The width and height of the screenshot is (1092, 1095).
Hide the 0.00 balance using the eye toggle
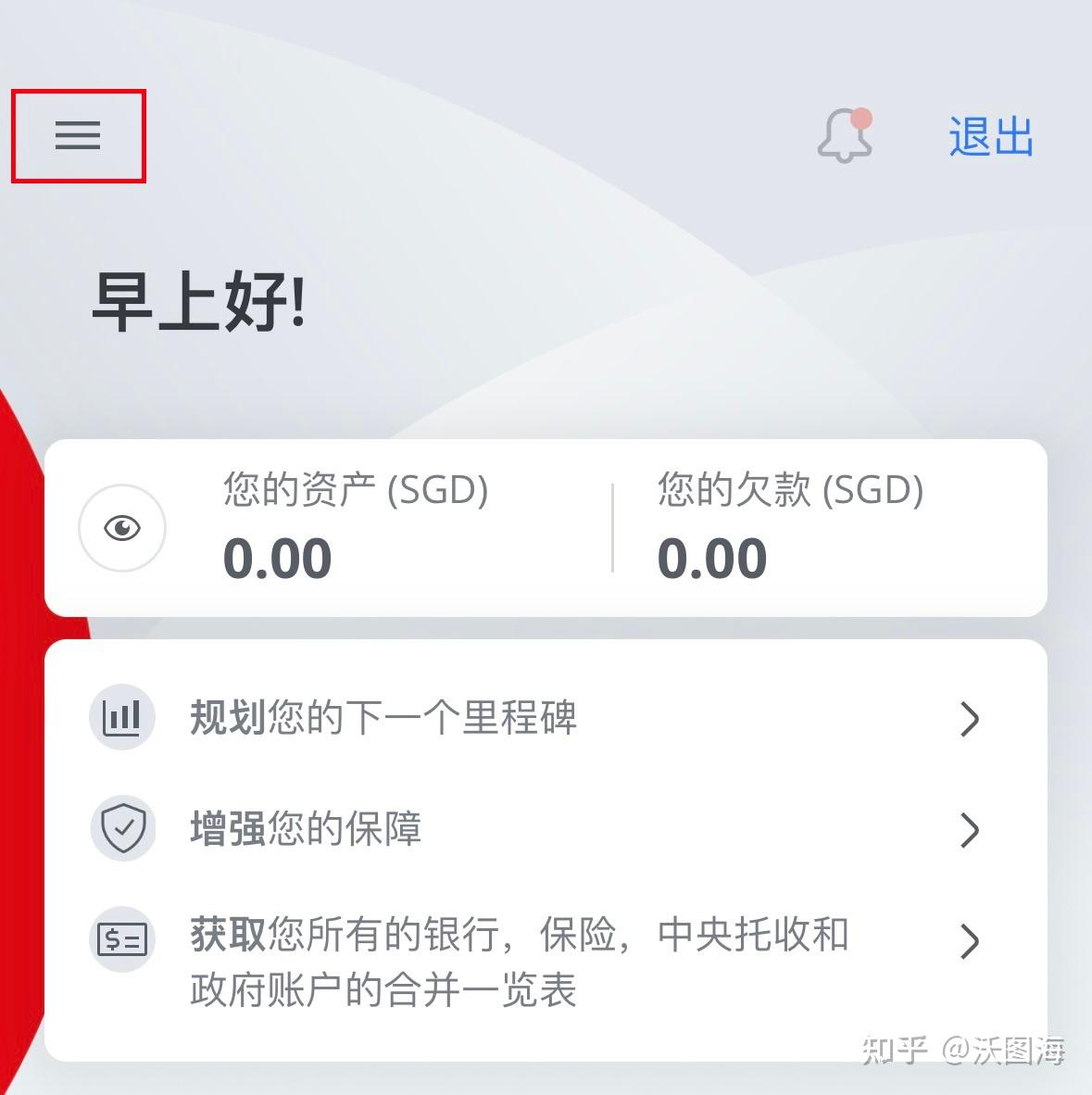[x=122, y=528]
